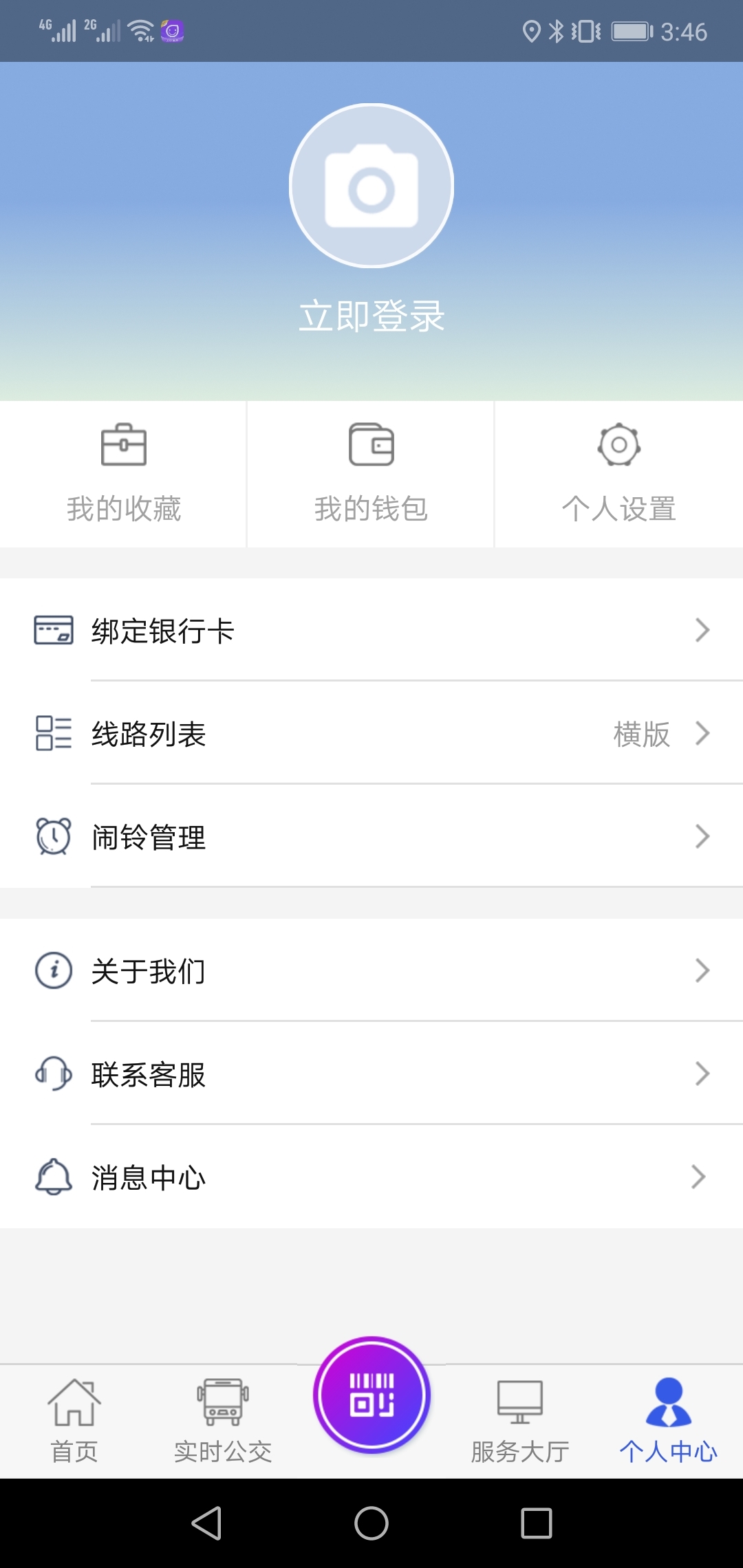Open the 绑定银行卡 row
Viewport: 743px width, 1568px height.
[371, 630]
